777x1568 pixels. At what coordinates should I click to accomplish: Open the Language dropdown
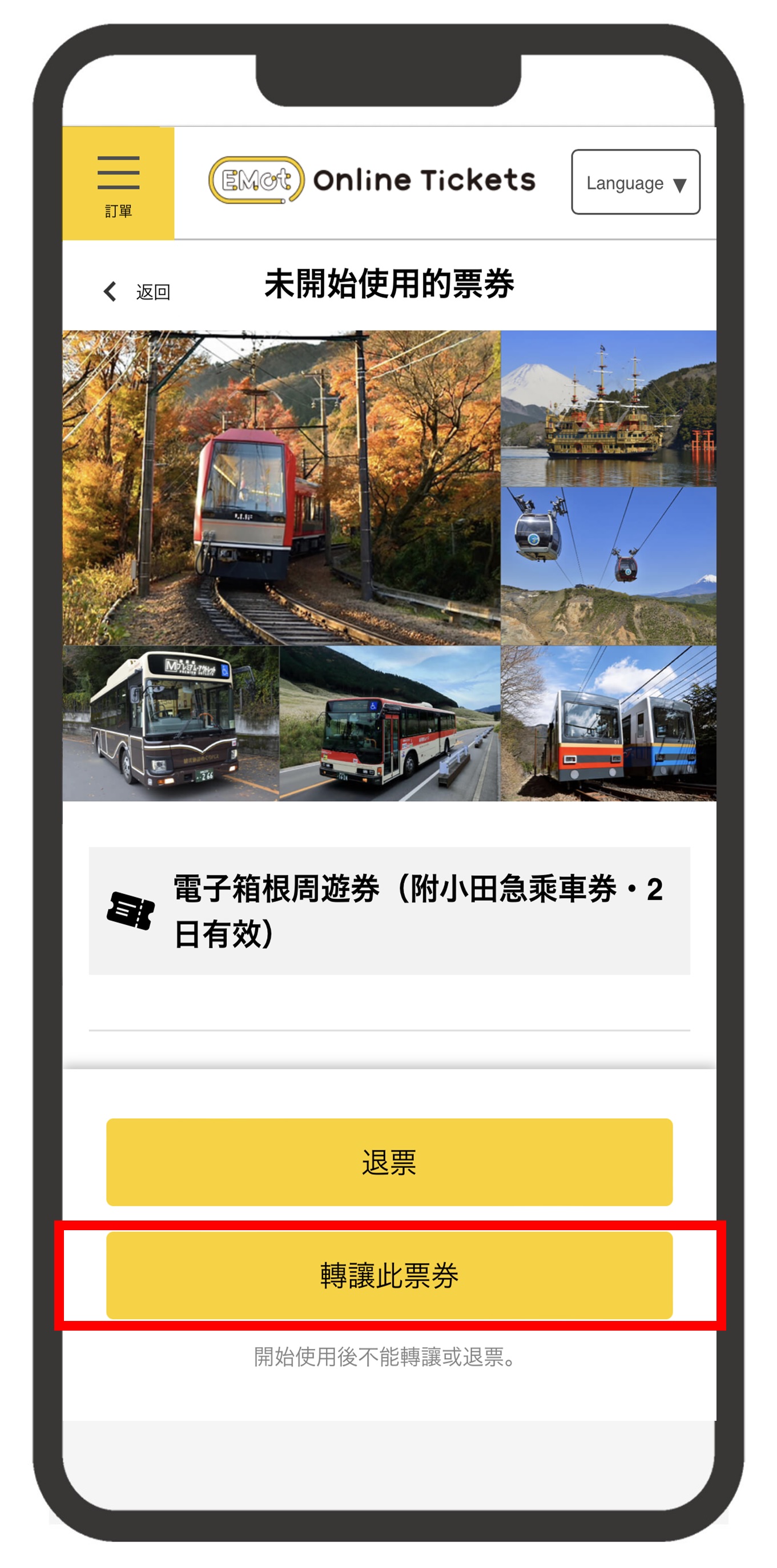[635, 183]
